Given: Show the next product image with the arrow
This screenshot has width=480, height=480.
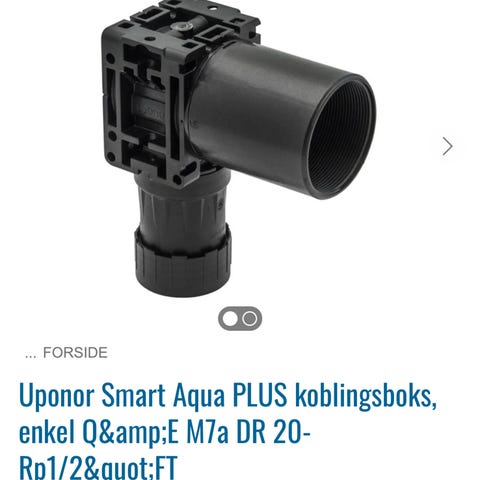Looking at the screenshot, I should pos(447,146).
